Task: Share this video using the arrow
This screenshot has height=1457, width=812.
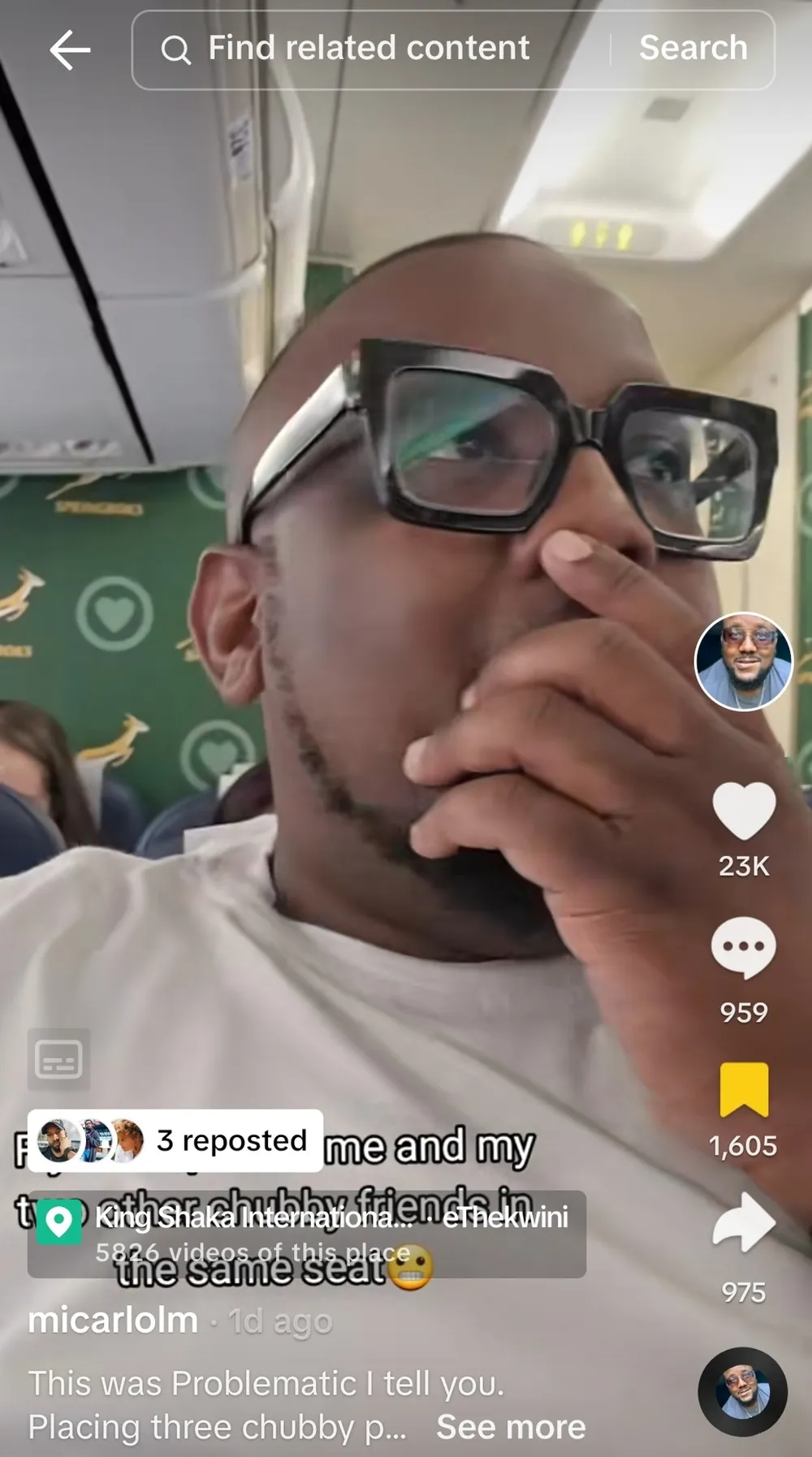Action: (x=744, y=1223)
